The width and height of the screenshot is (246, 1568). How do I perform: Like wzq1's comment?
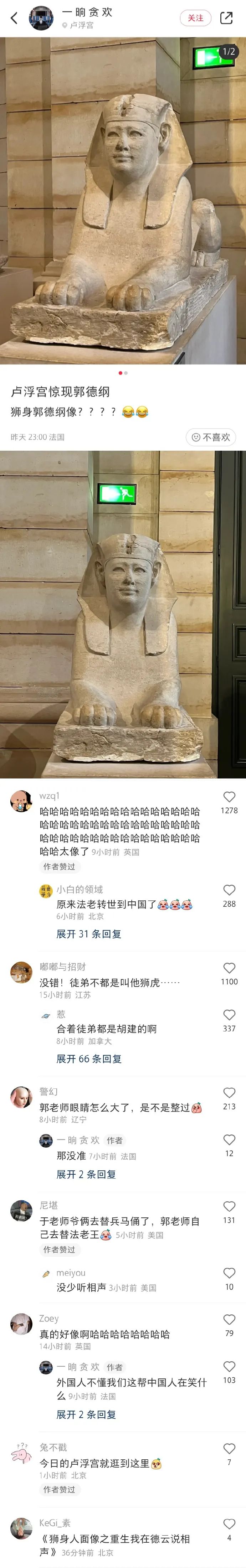(x=229, y=797)
